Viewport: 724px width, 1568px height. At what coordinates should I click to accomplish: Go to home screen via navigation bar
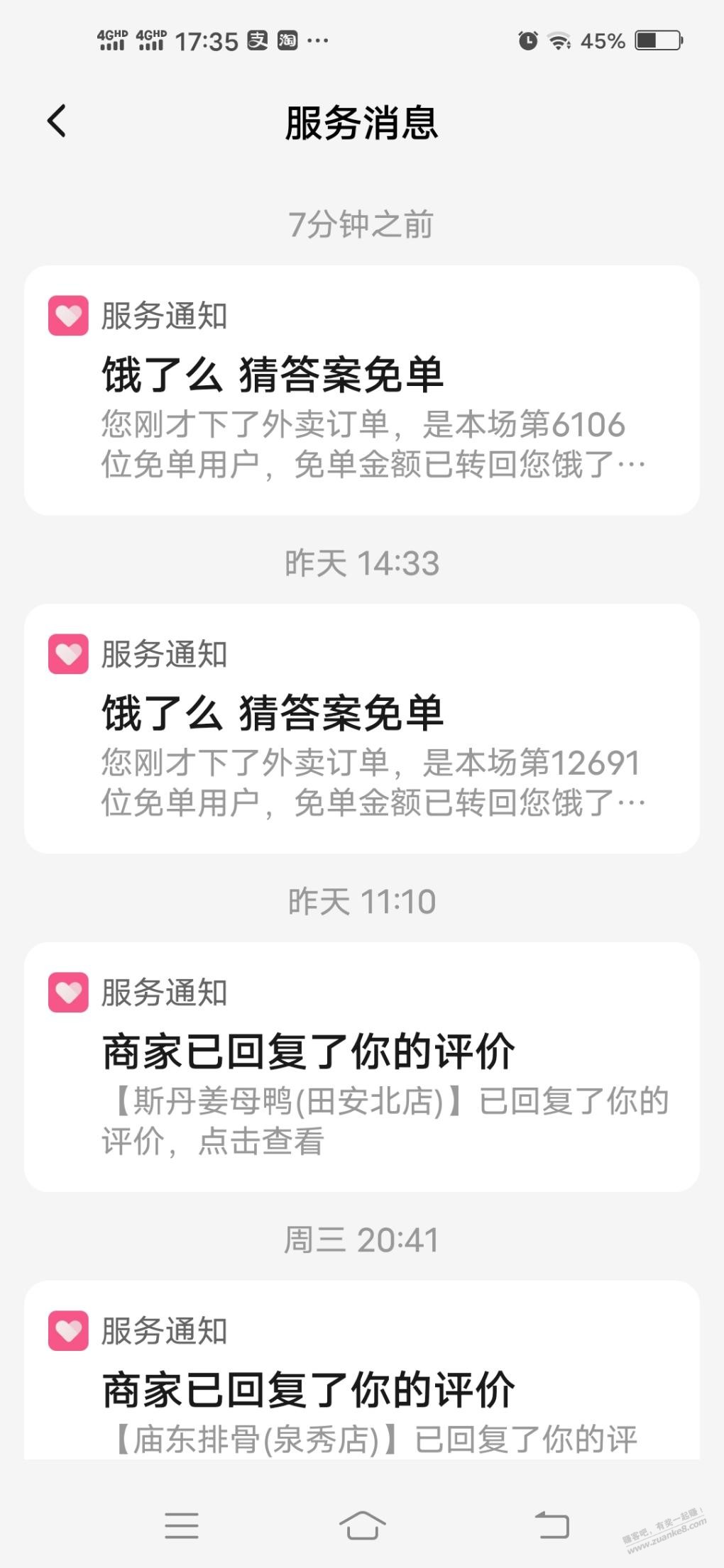click(x=362, y=1525)
